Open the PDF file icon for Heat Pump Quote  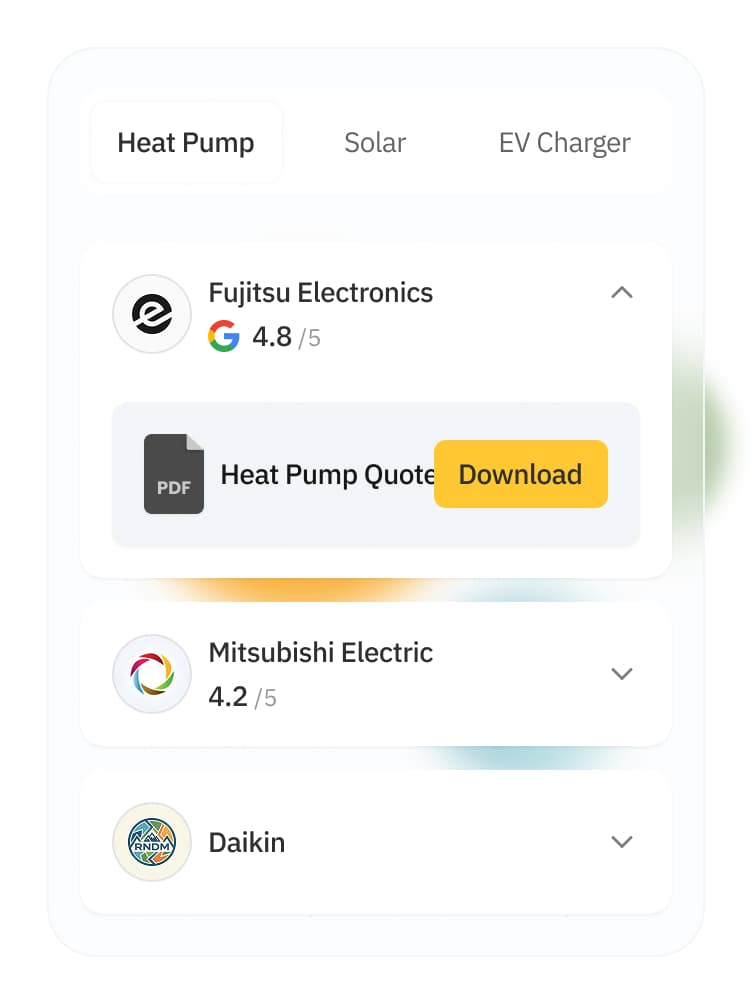[174, 474]
